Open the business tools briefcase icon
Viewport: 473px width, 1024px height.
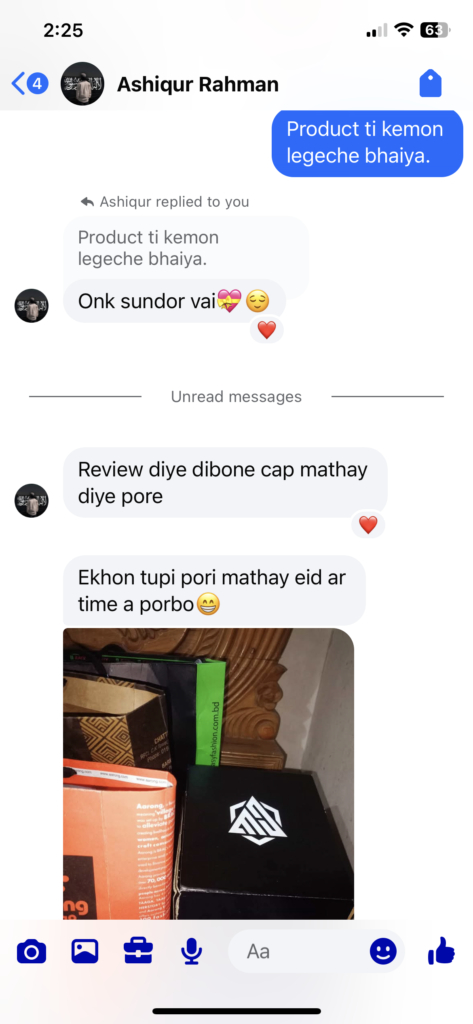pyautogui.click(x=139, y=952)
